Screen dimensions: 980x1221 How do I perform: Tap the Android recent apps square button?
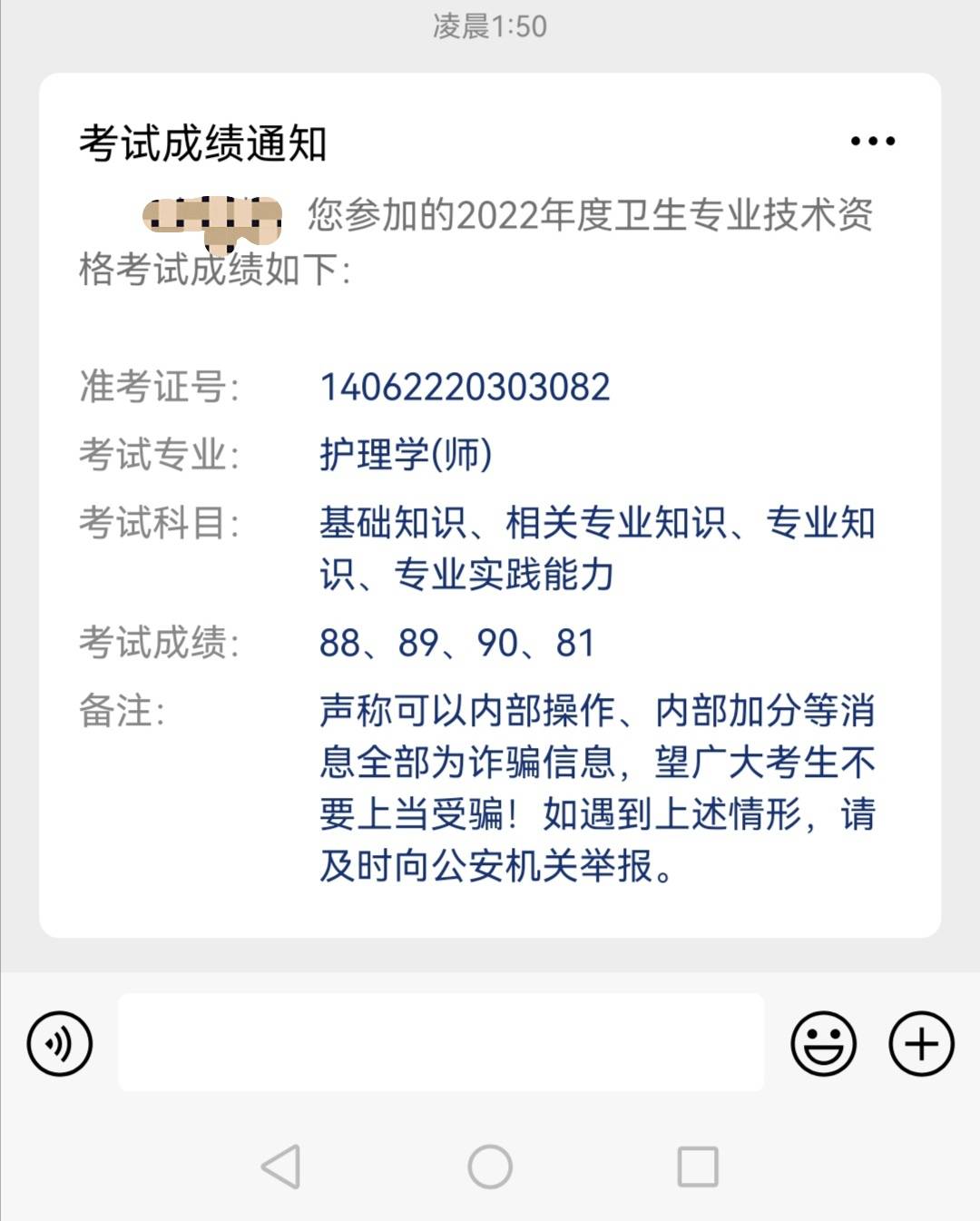tap(698, 1168)
